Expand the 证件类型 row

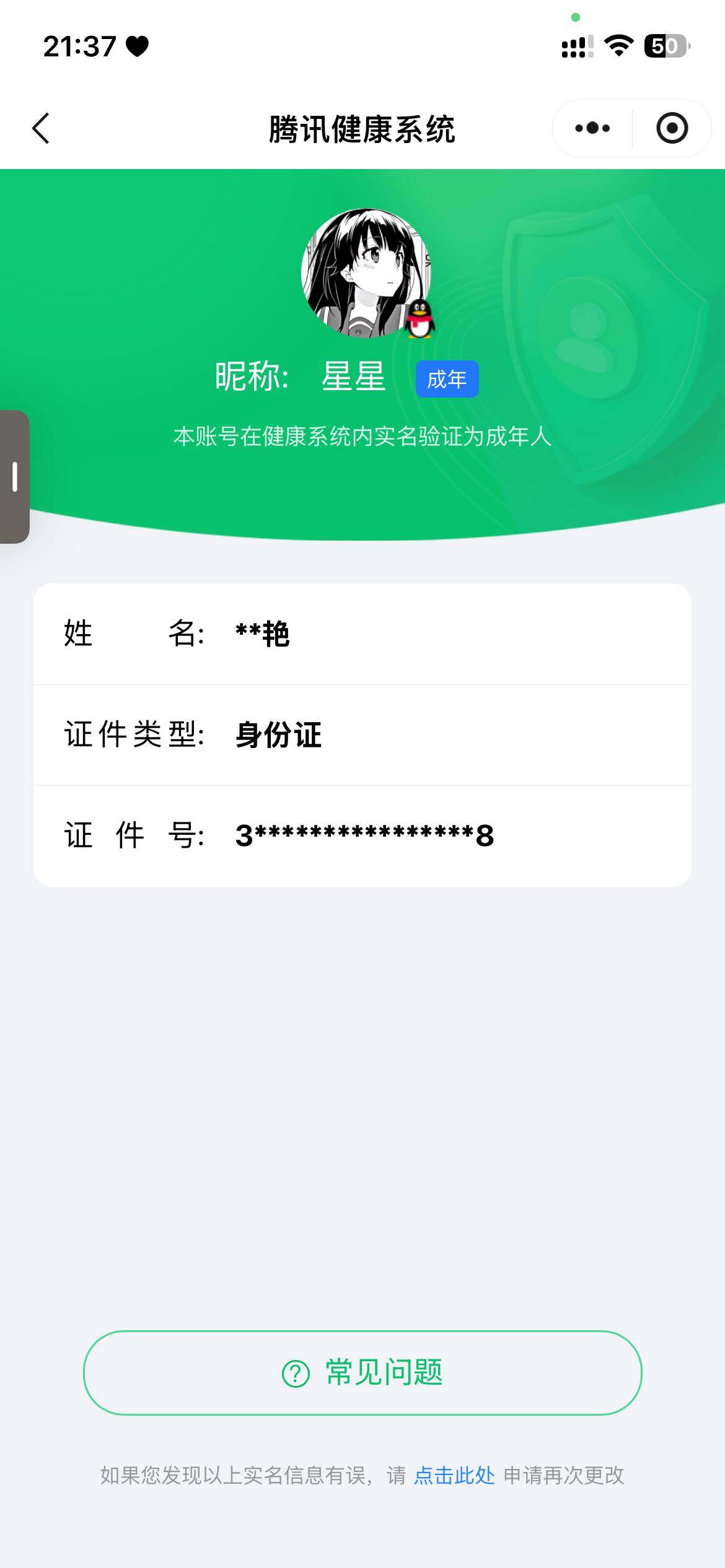point(362,735)
